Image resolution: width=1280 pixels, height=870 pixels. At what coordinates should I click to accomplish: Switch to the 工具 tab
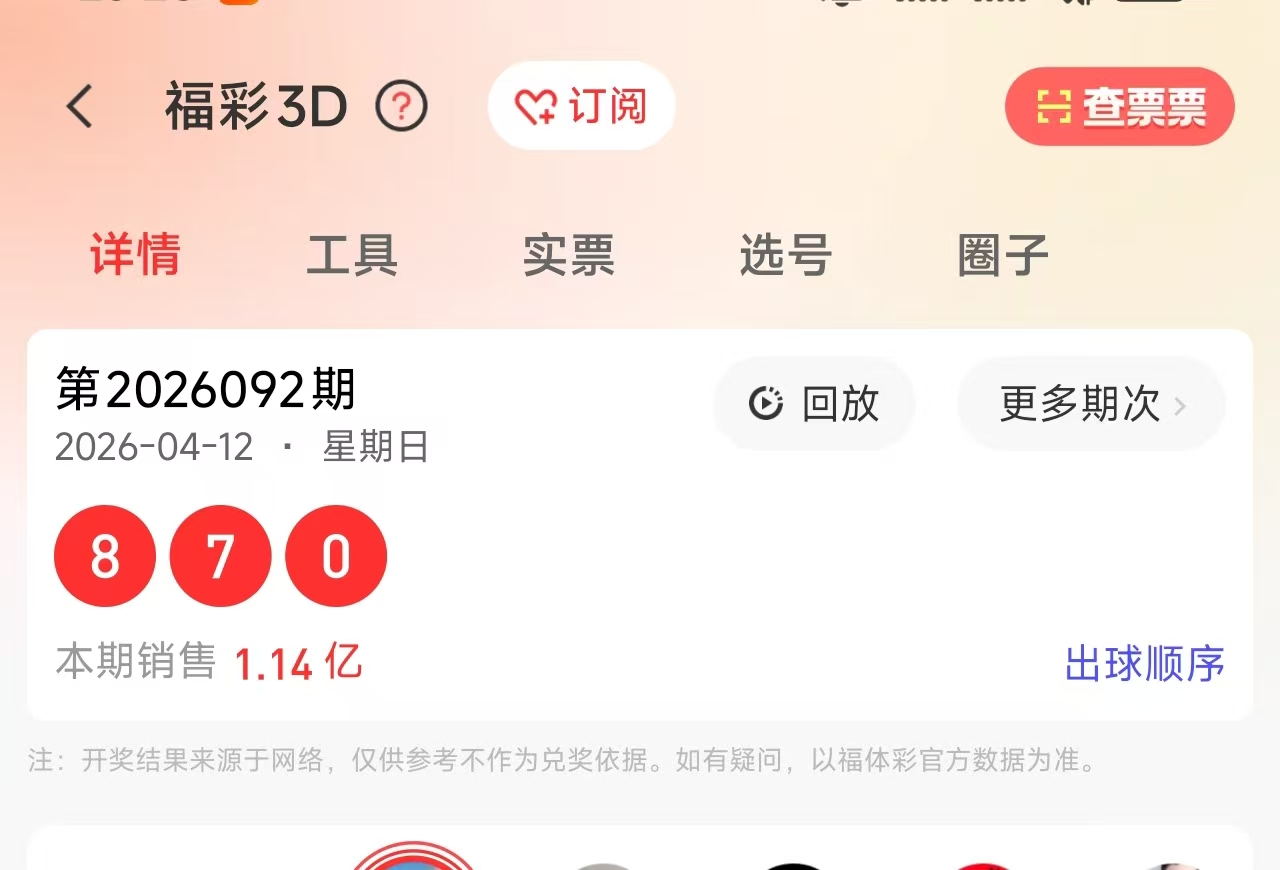pos(352,256)
